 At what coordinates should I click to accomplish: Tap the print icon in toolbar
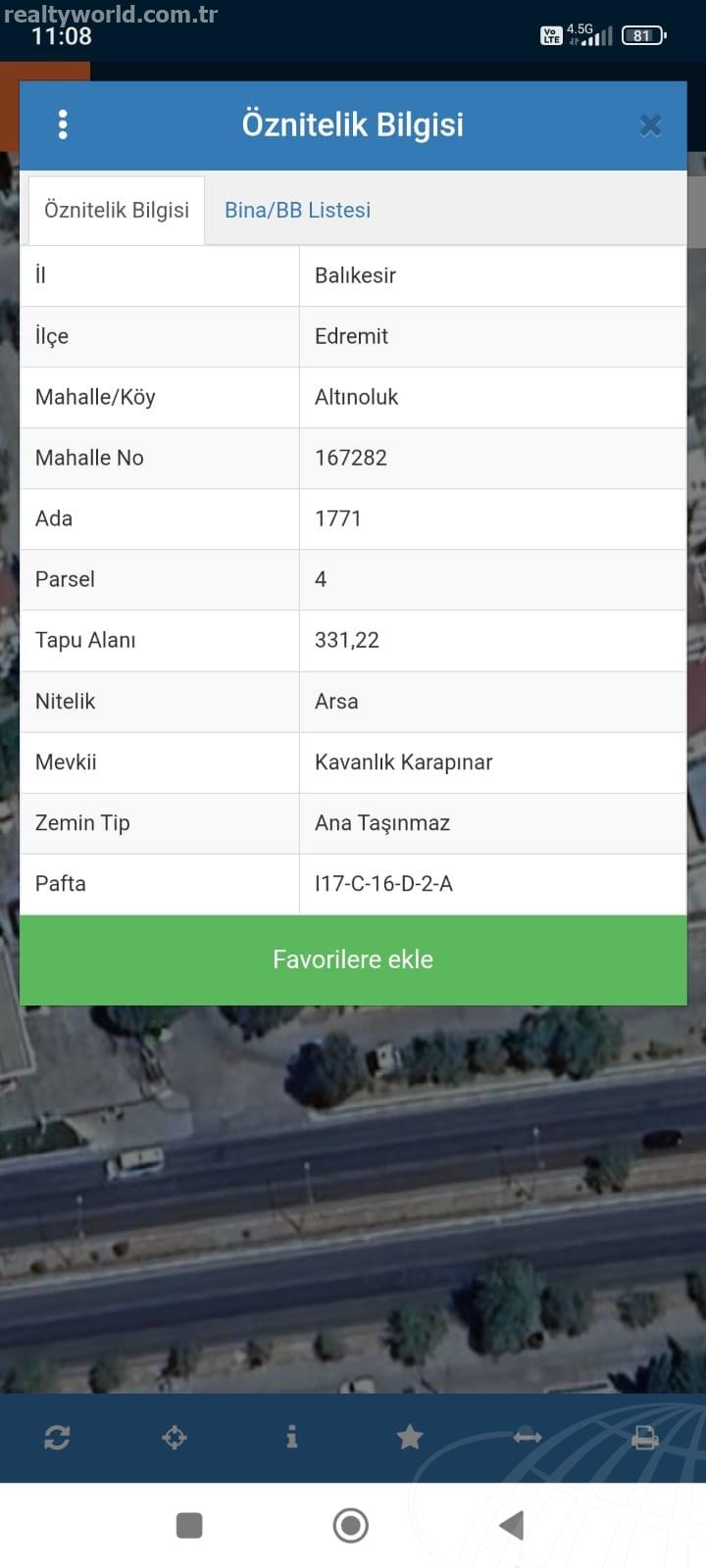(x=644, y=1438)
